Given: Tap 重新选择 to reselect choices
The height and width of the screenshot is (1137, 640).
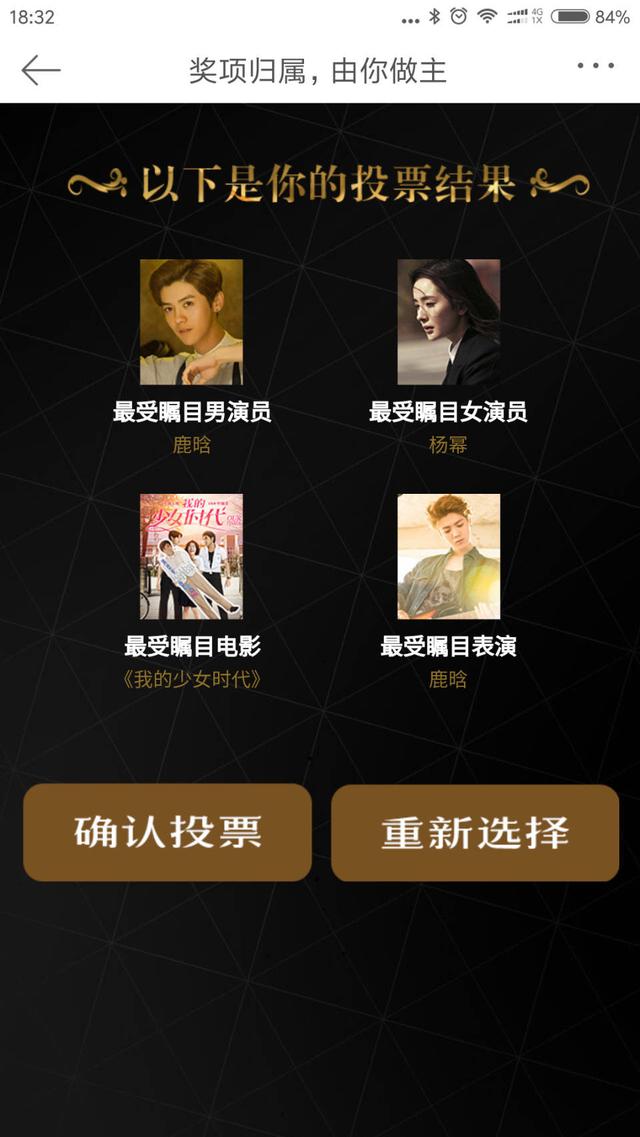Looking at the screenshot, I should [x=475, y=832].
